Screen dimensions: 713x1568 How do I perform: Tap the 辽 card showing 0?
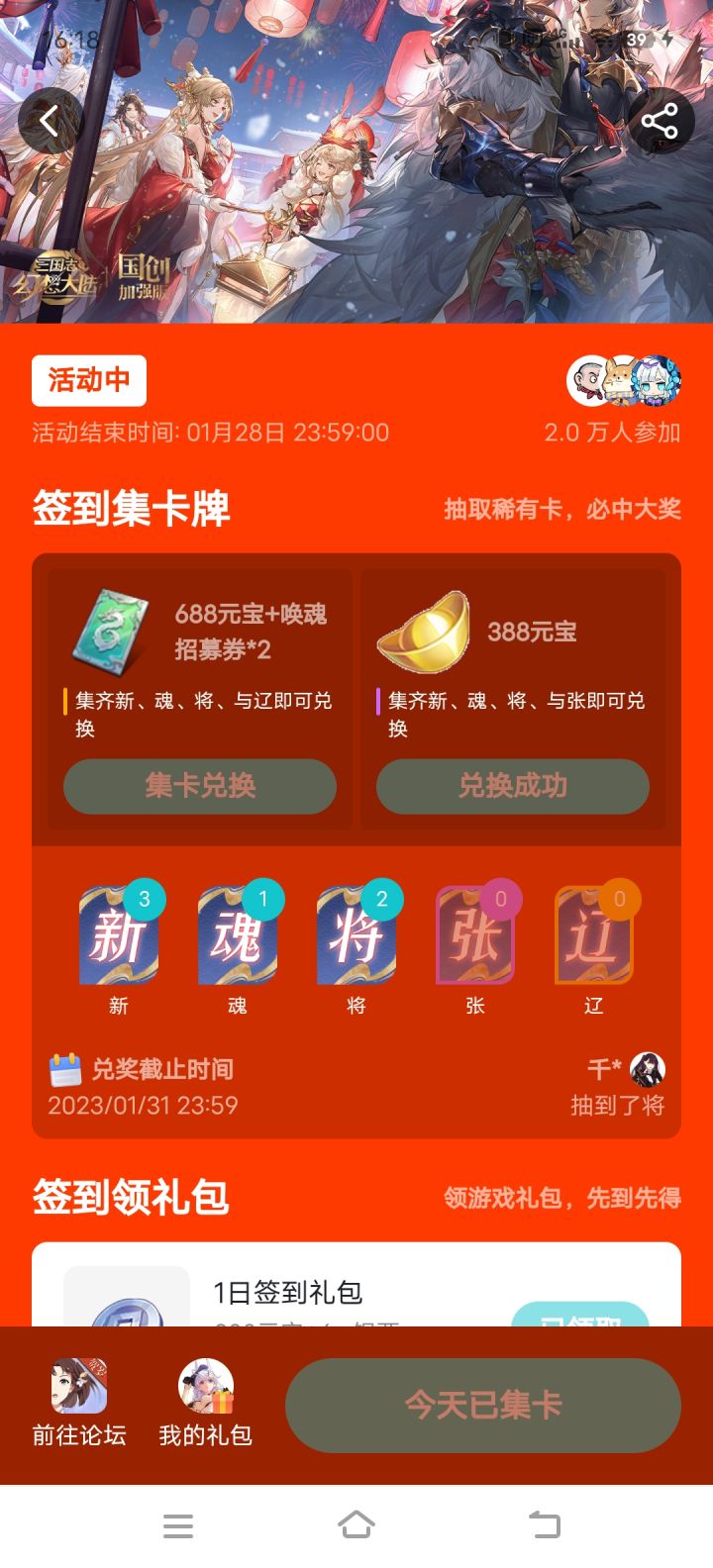(593, 935)
